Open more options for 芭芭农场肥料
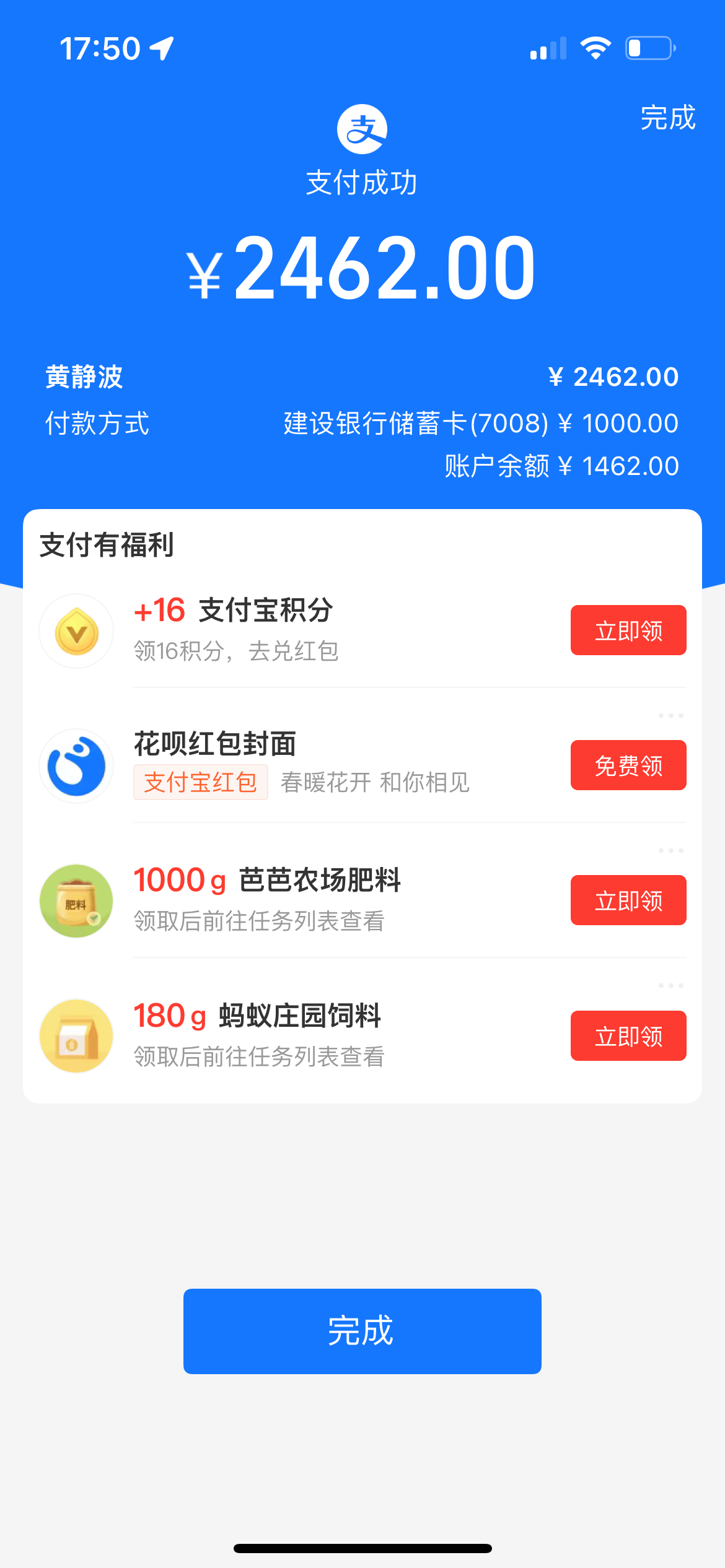725x1568 pixels. coord(670,851)
